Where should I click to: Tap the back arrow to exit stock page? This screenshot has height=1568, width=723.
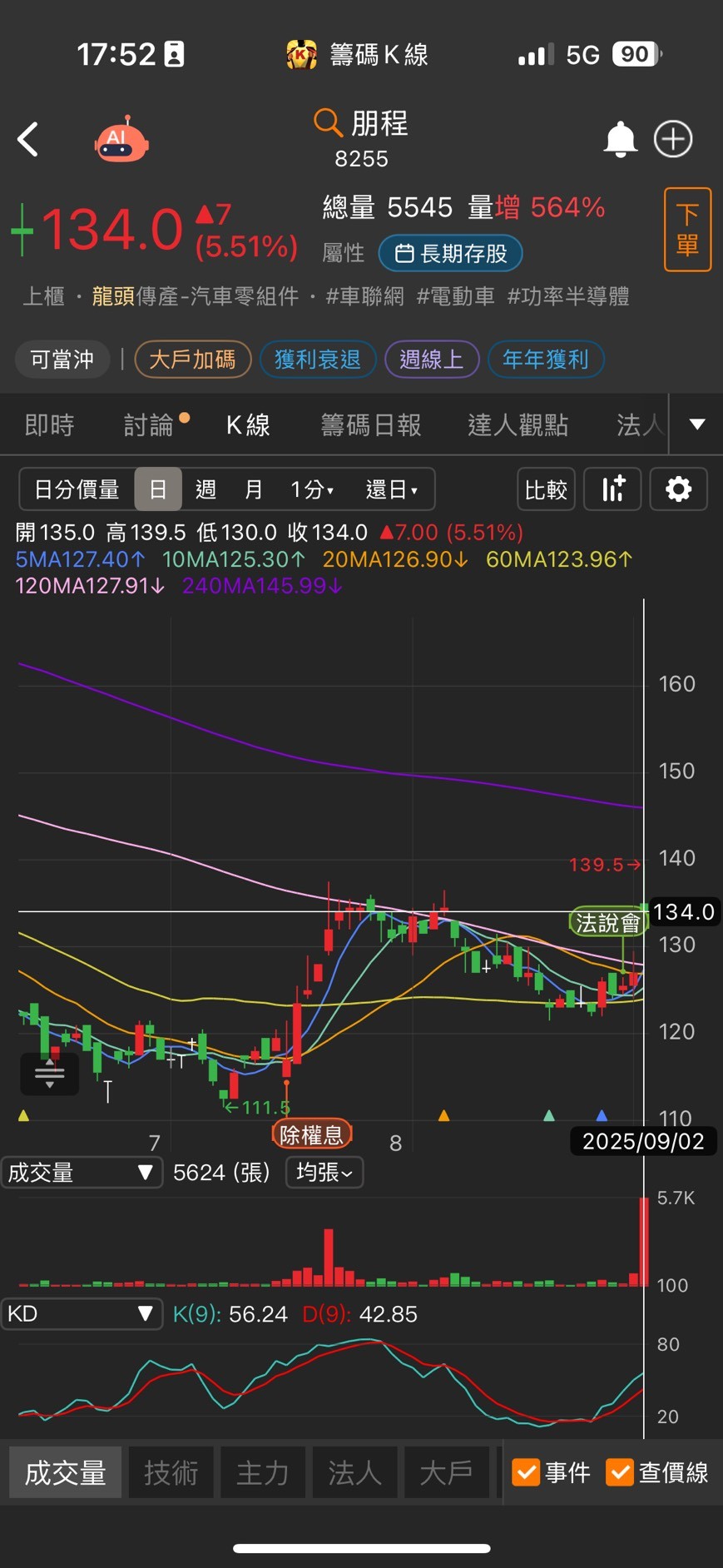(x=29, y=139)
